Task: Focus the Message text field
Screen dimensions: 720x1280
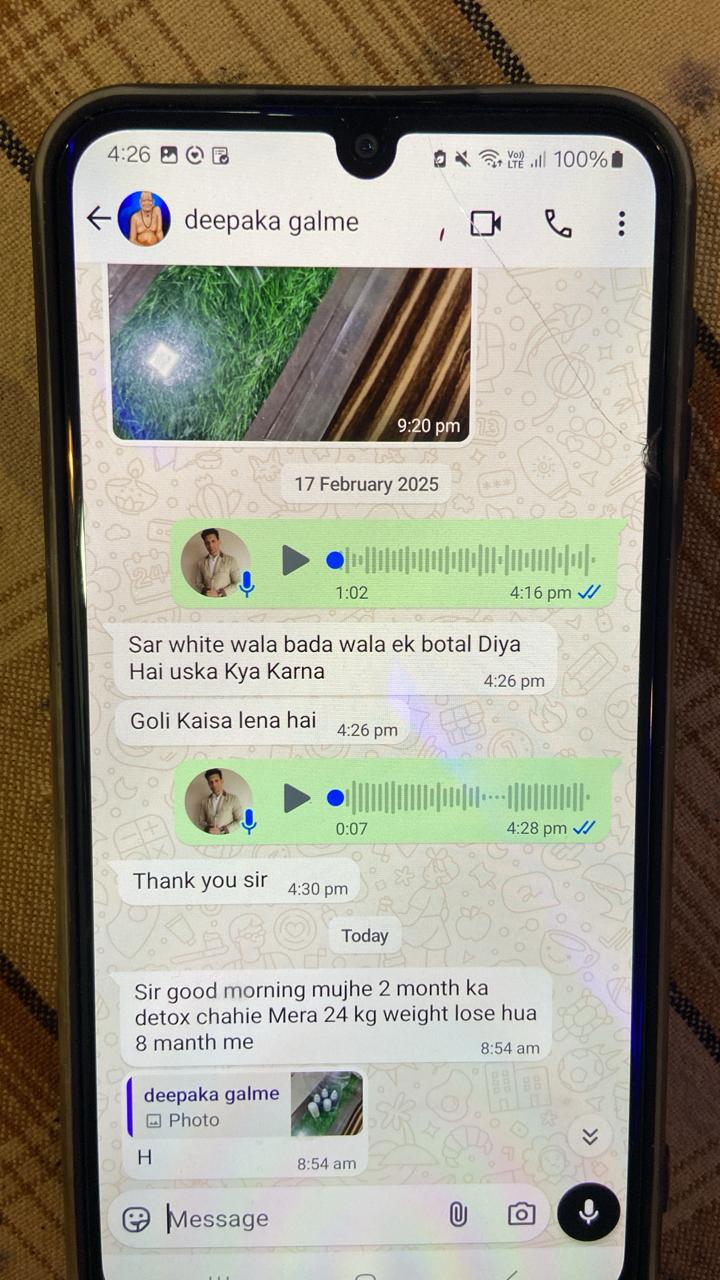Action: pos(300,1218)
